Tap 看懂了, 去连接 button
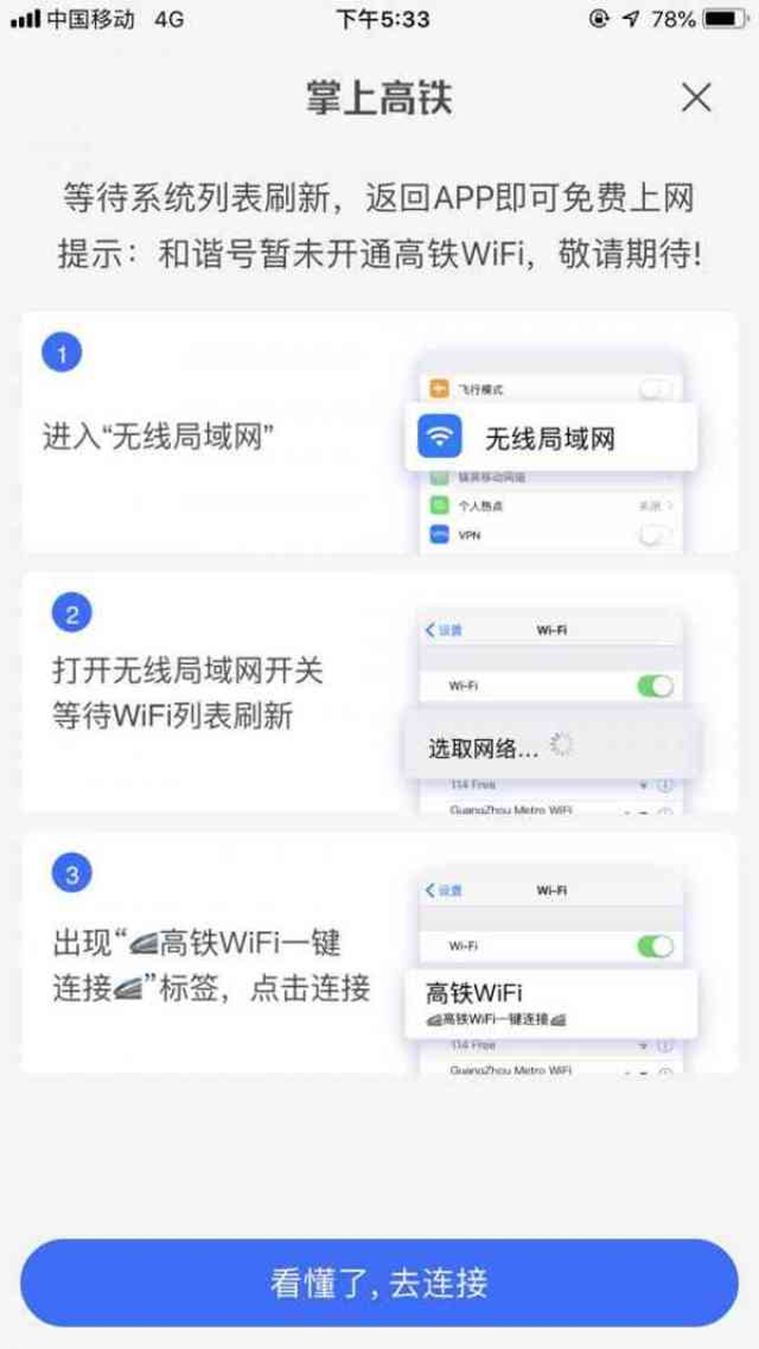Screen dimensions: 759x1349 tap(379, 1282)
